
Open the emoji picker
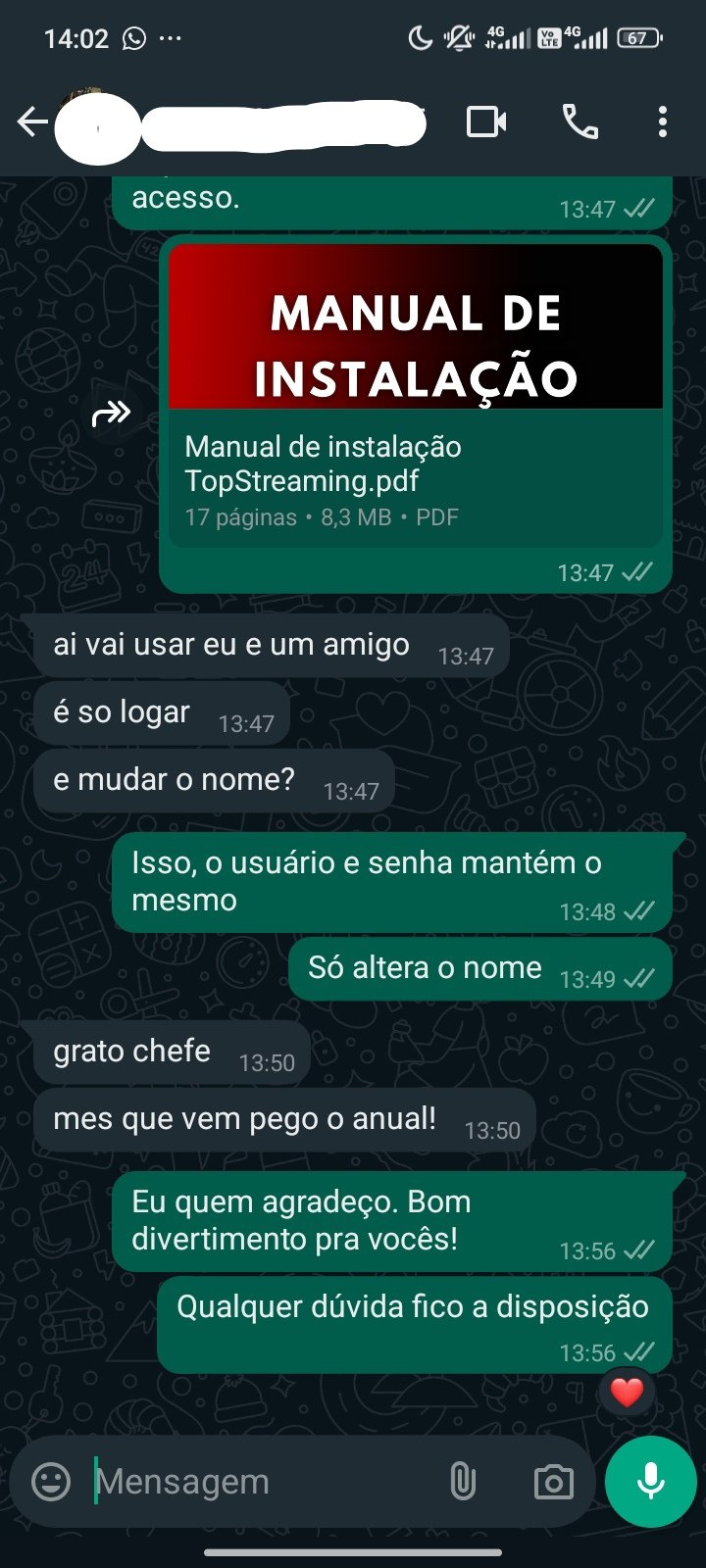pos(51,1482)
